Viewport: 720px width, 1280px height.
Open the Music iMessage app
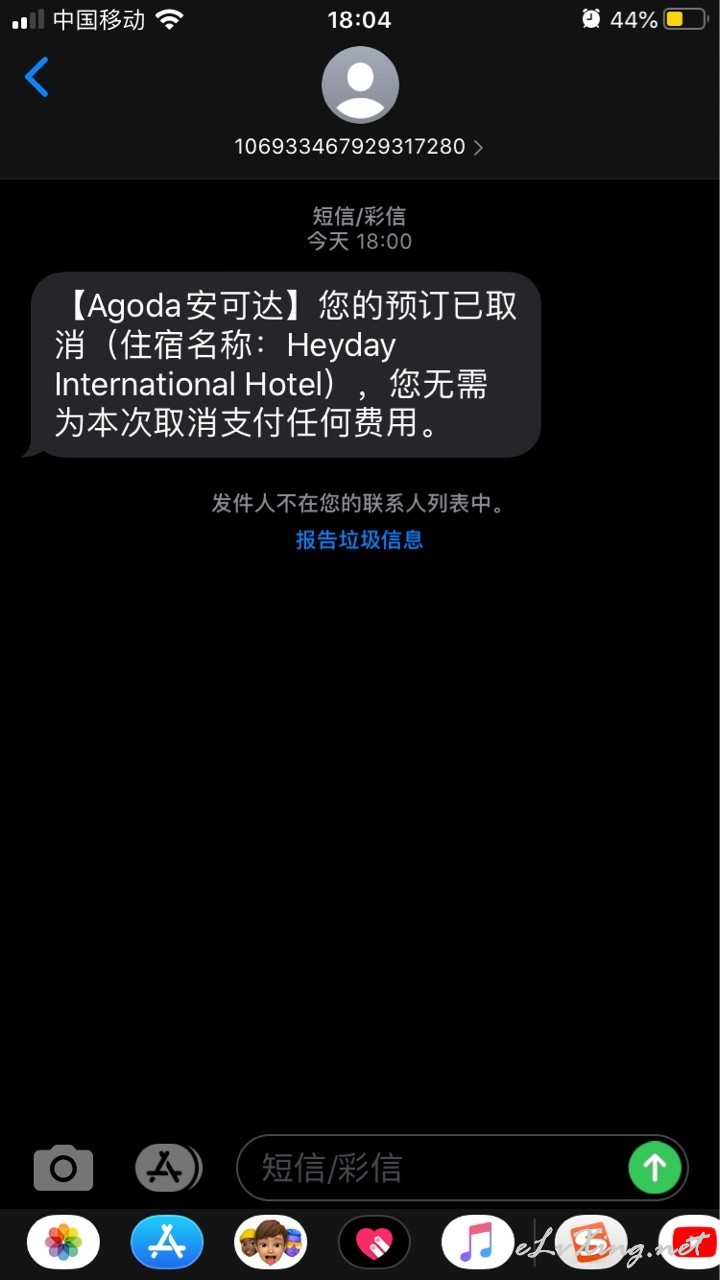(478, 1243)
